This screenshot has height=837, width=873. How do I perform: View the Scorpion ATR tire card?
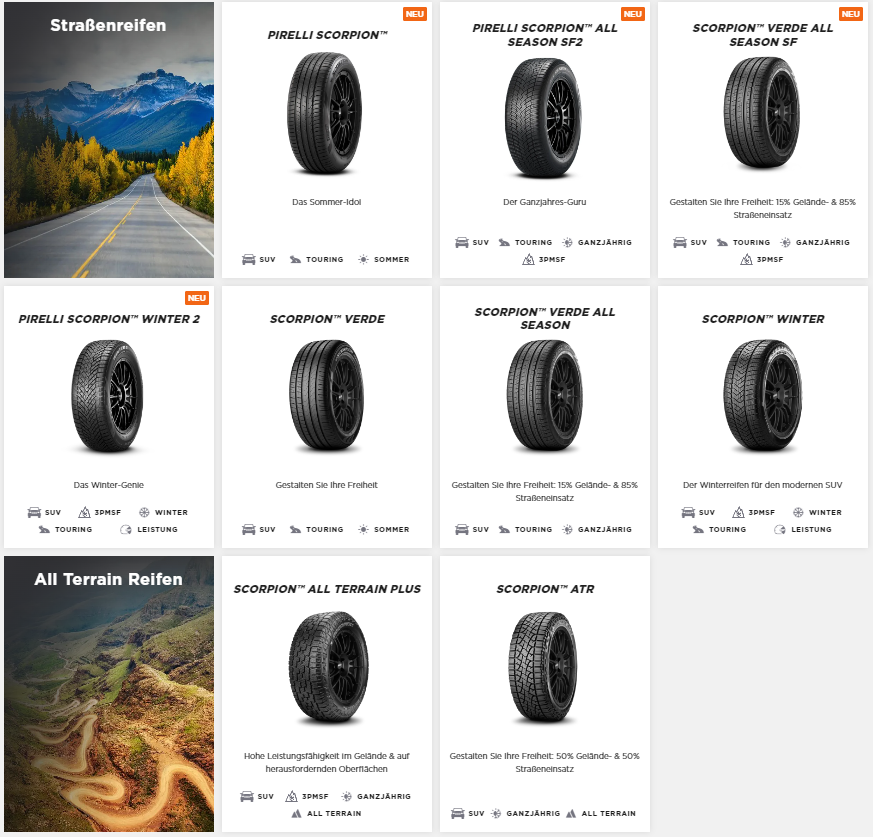[x=545, y=670]
